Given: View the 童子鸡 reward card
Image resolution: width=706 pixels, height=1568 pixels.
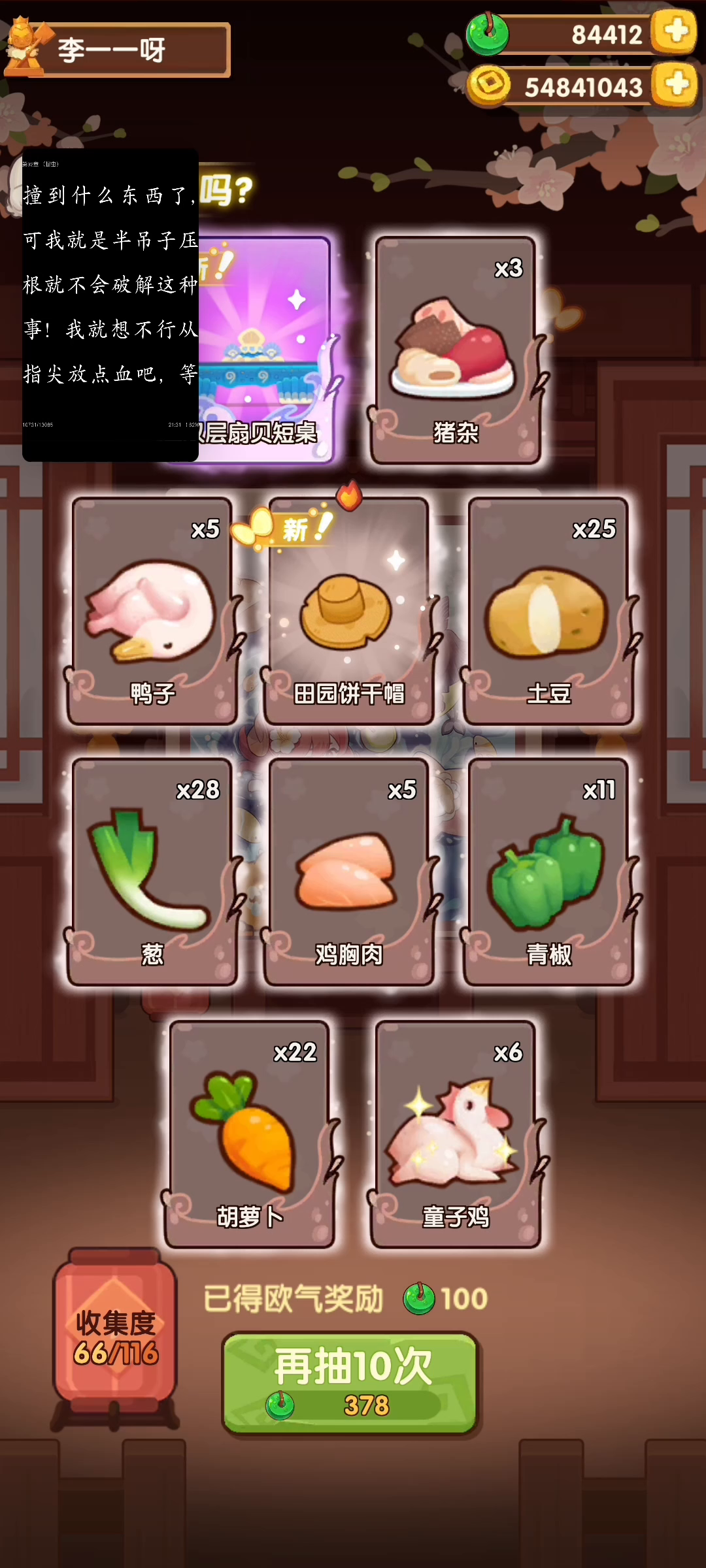Looking at the screenshot, I should coord(456,1134).
